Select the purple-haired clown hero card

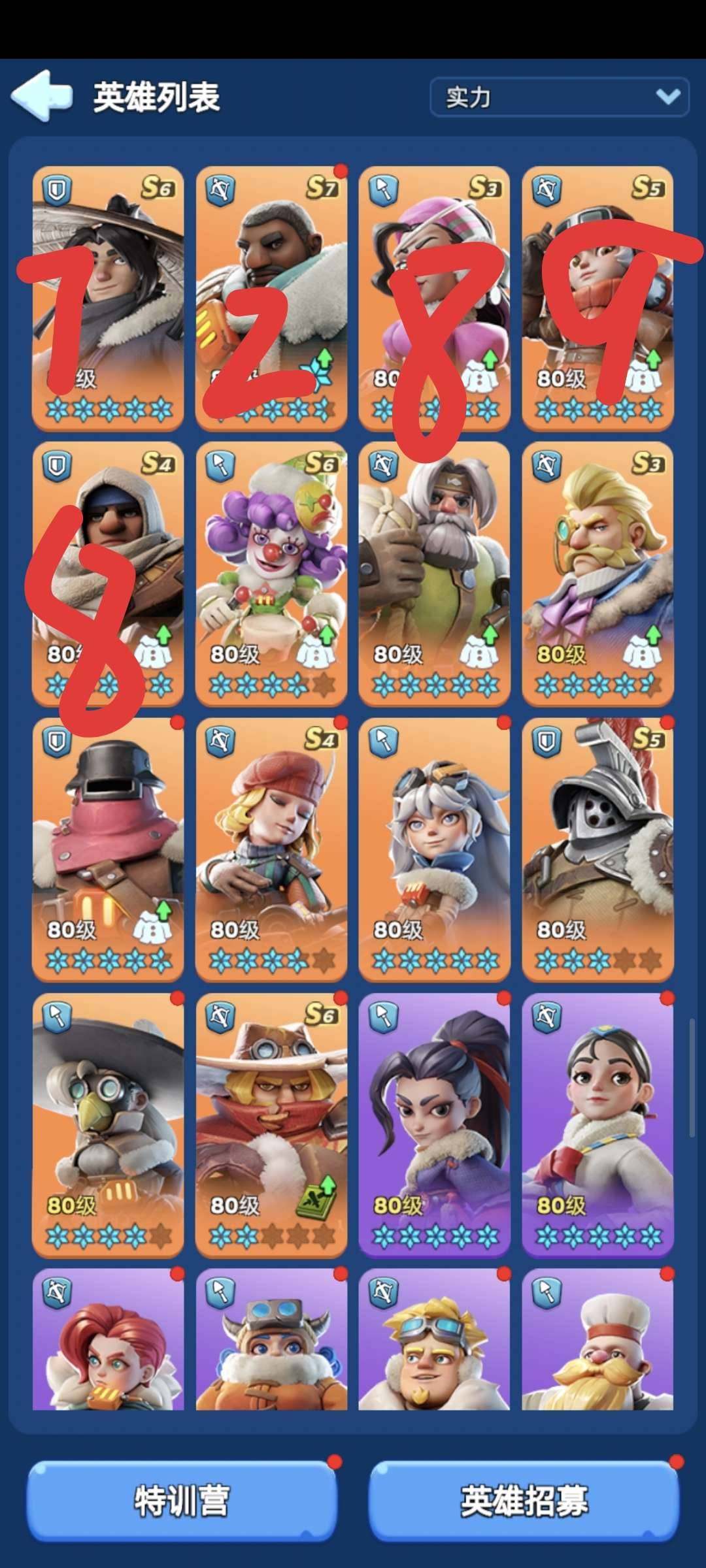pos(271,573)
